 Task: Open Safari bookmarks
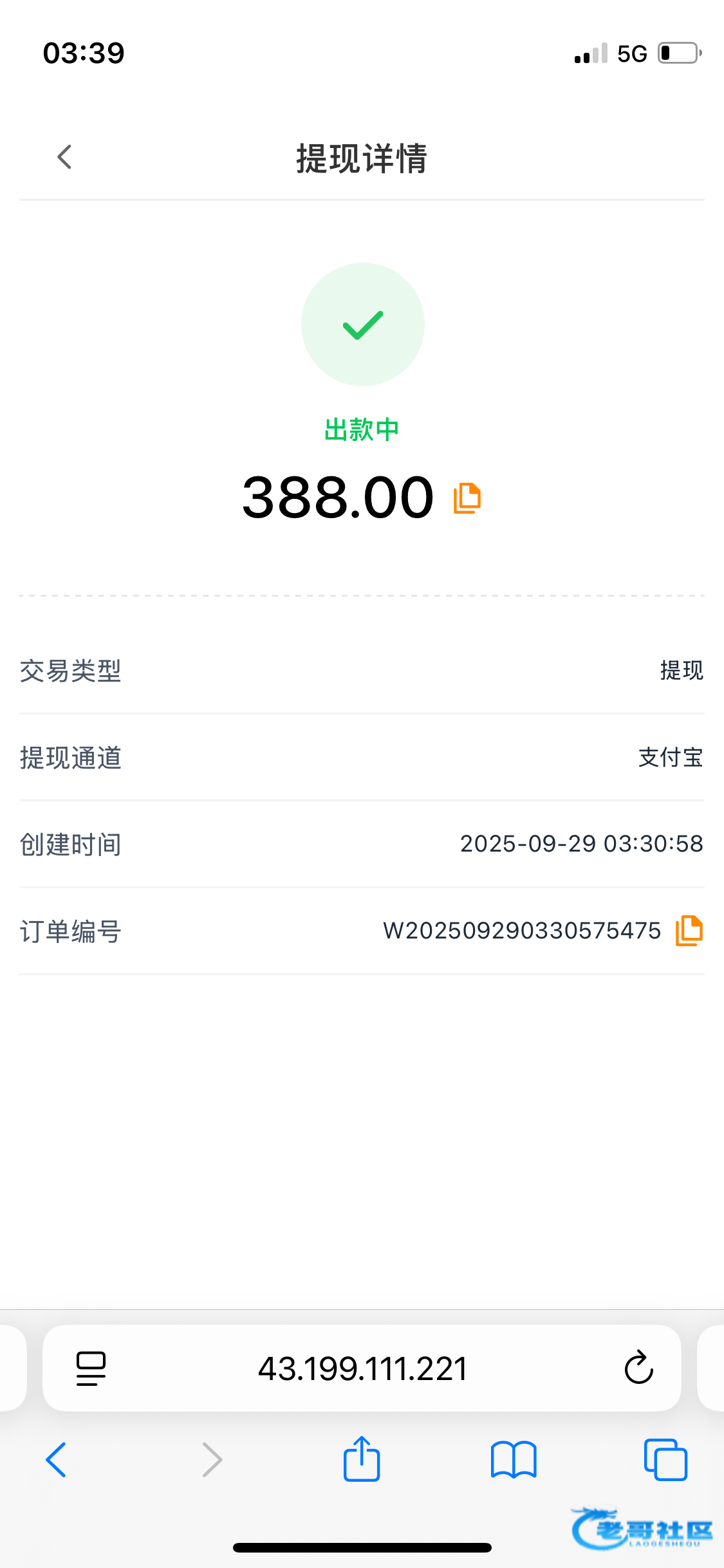tap(513, 1460)
